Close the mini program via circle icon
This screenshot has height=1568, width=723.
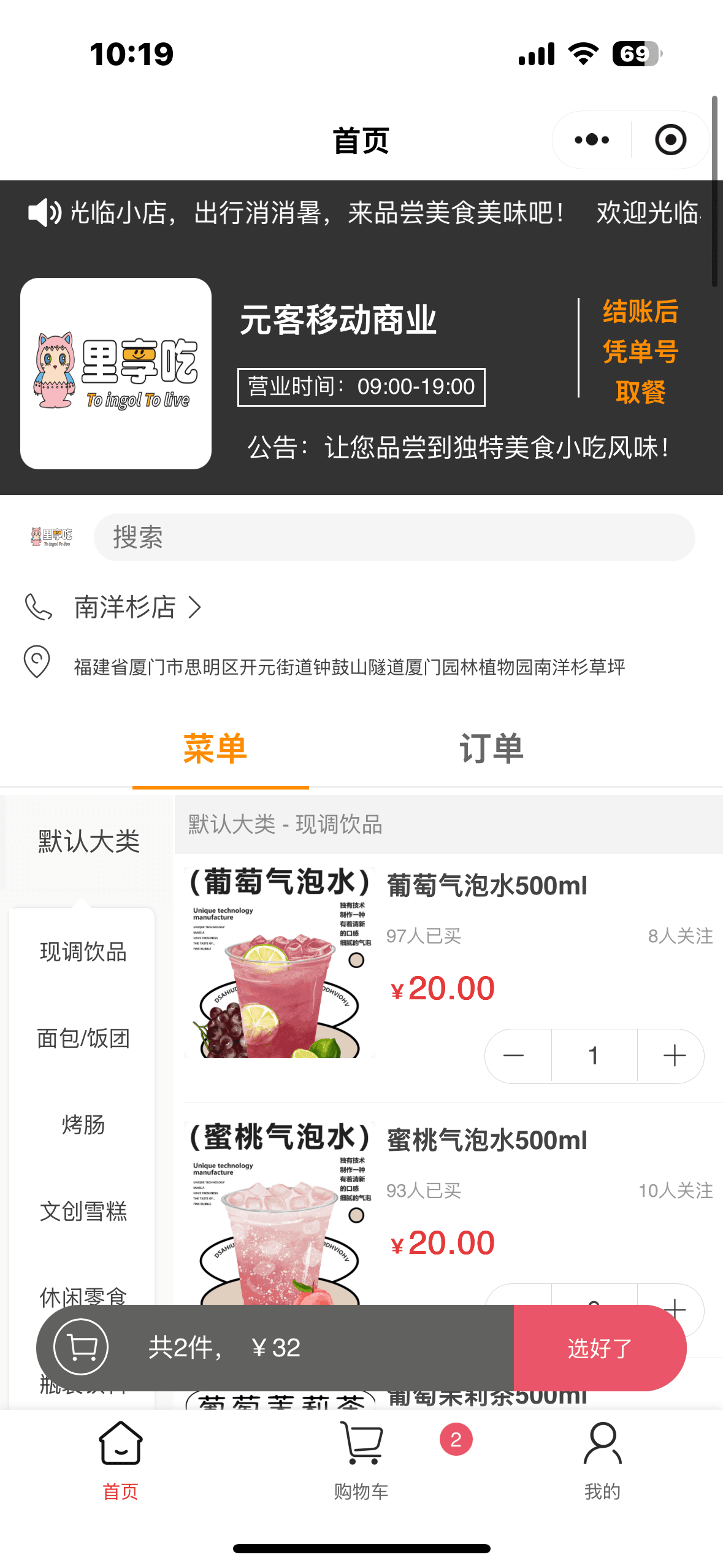[670, 140]
